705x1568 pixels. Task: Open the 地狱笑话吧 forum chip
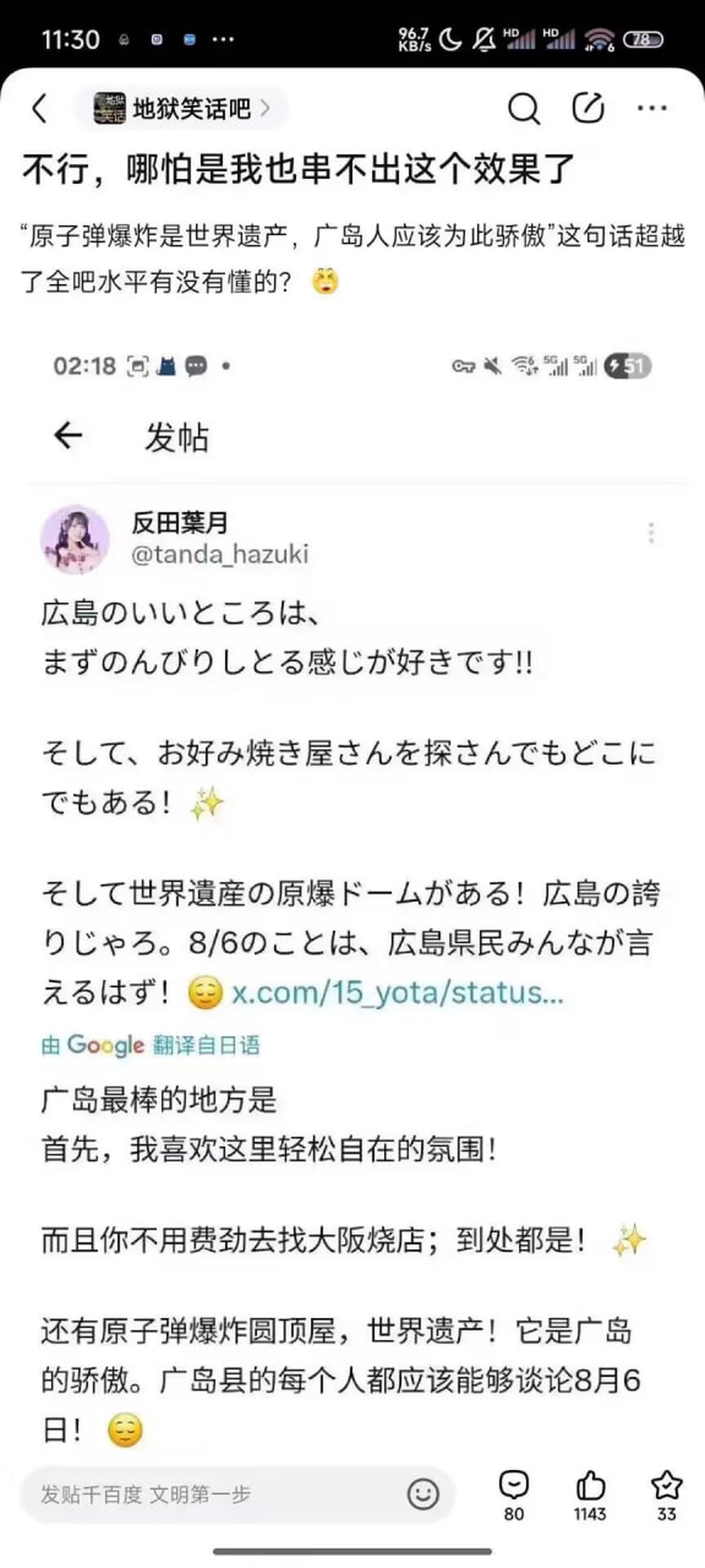[x=182, y=109]
